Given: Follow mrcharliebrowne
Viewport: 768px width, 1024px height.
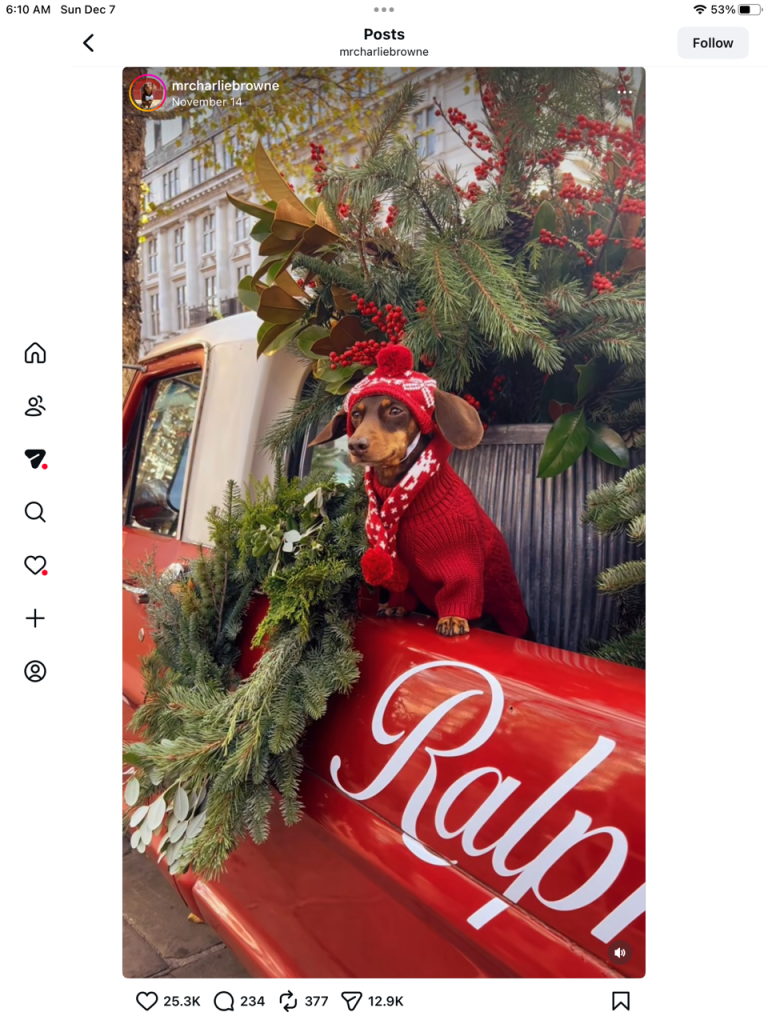Looking at the screenshot, I should (712, 43).
